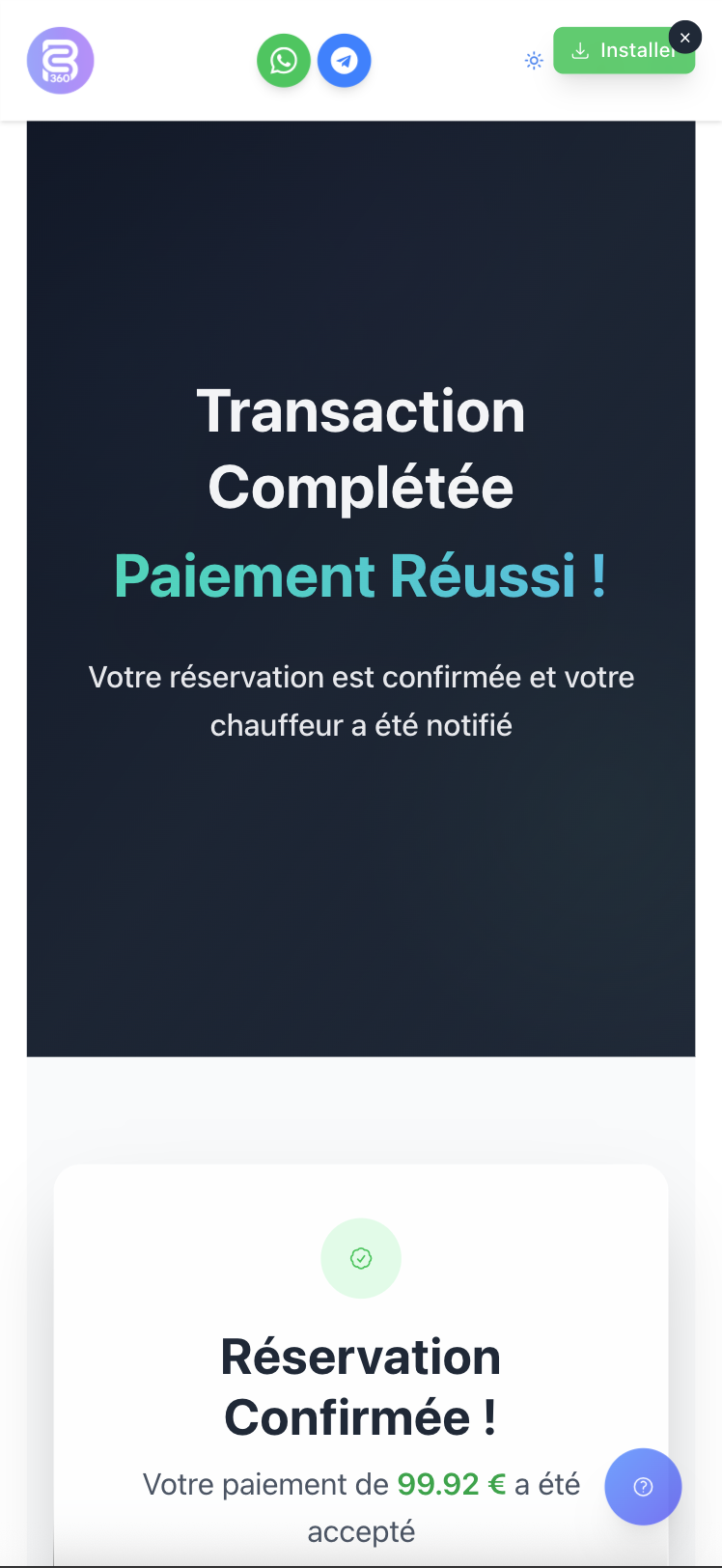Click the download icon inside the Installer button

(581, 49)
